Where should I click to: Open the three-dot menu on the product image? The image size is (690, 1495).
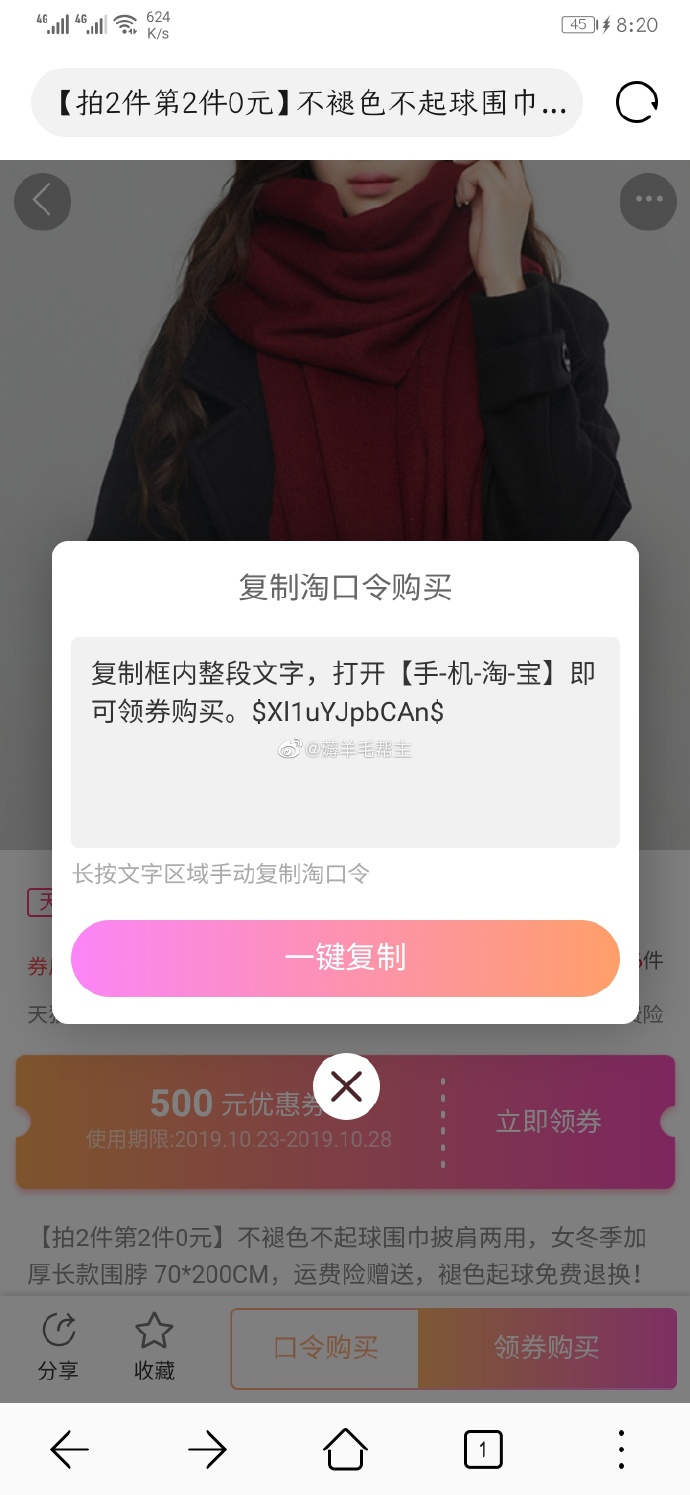(648, 202)
